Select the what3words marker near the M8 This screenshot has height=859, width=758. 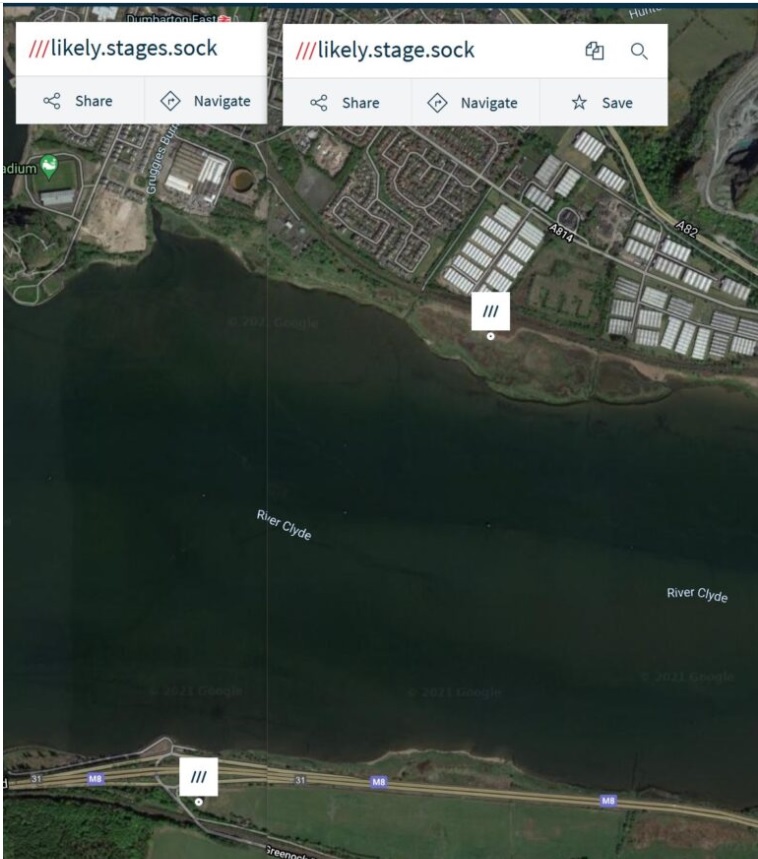pyautogui.click(x=198, y=777)
